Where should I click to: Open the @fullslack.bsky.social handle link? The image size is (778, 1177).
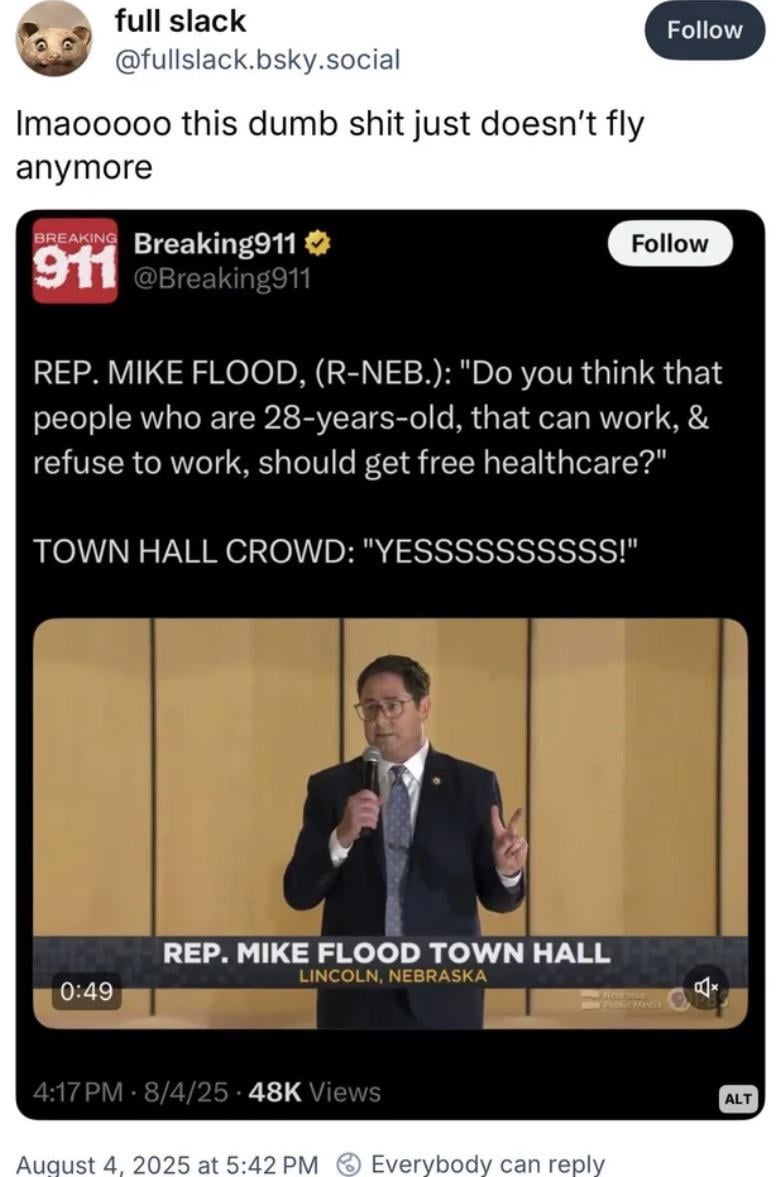pos(258,60)
